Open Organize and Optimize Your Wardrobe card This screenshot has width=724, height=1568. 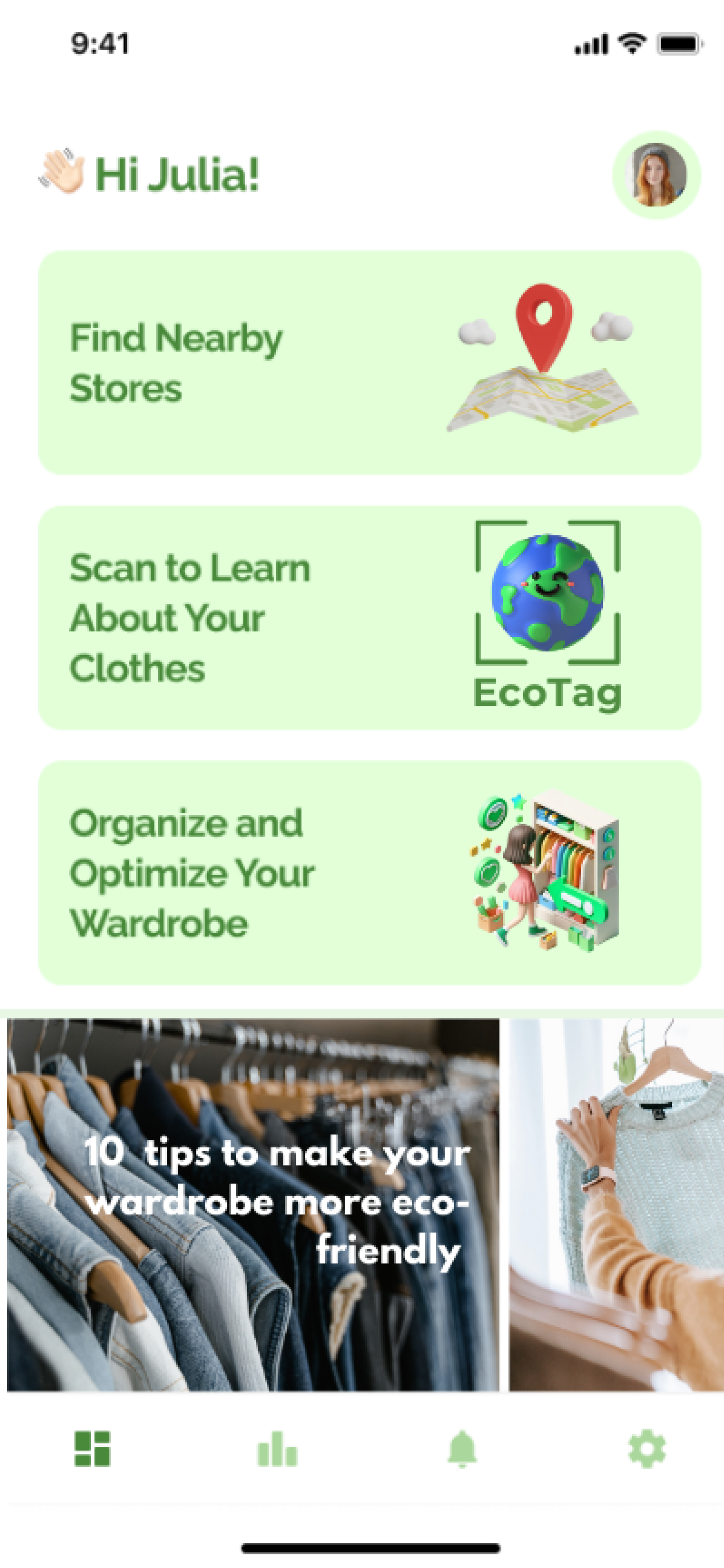point(369,873)
